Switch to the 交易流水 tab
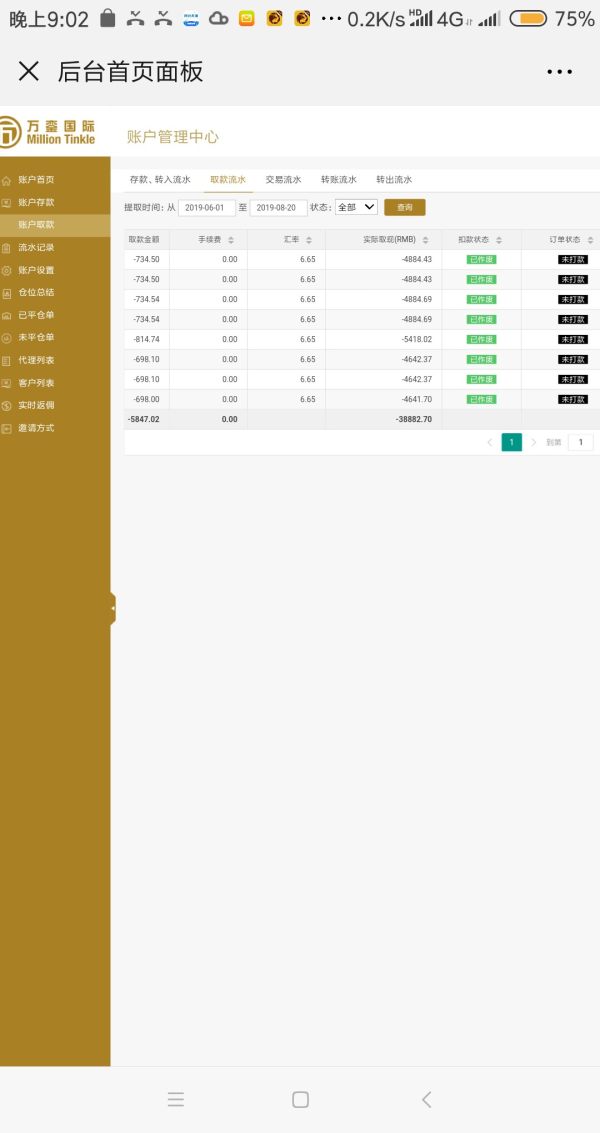Viewport: 600px width, 1133px height. pos(283,180)
